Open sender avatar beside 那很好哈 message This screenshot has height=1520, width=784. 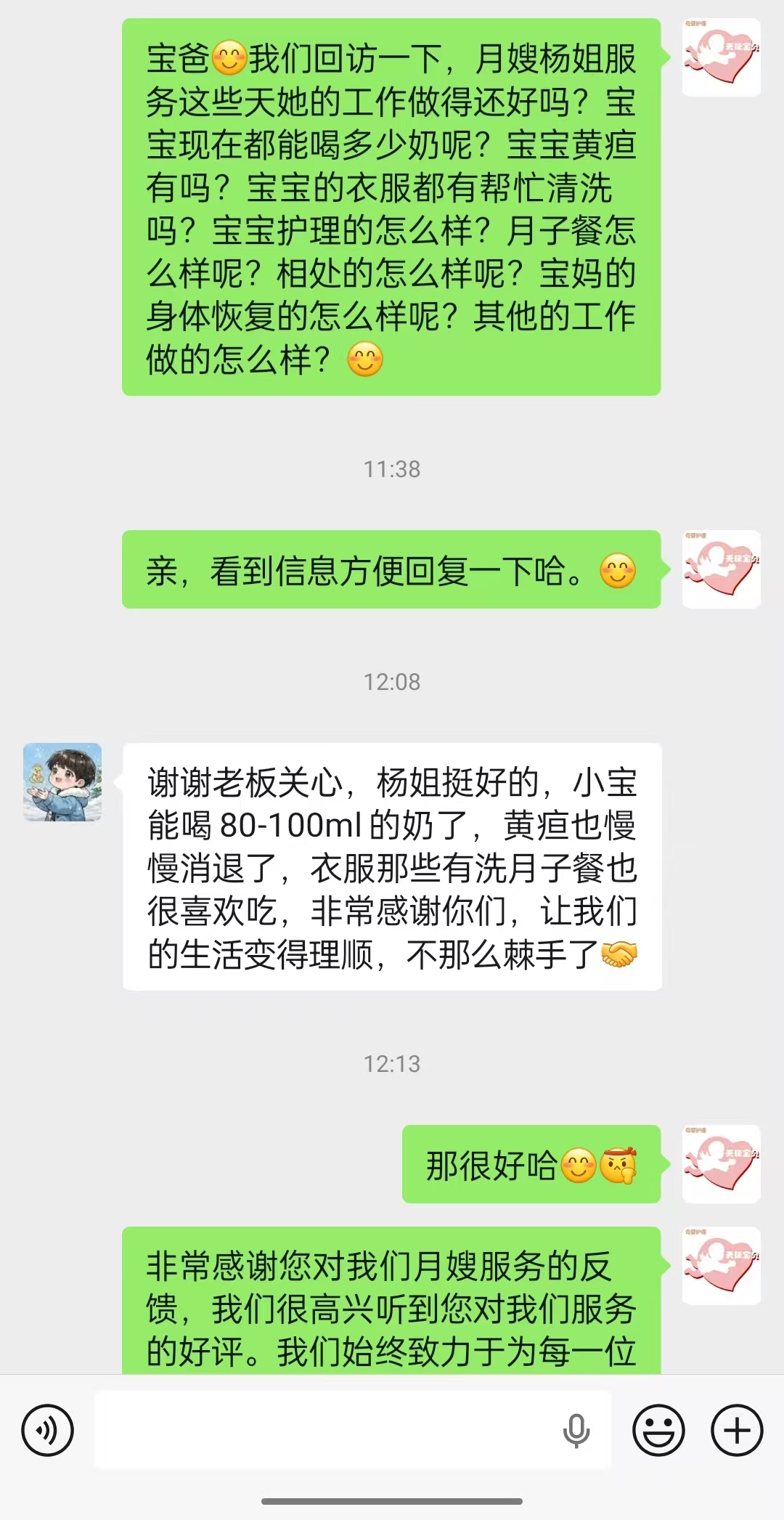click(x=721, y=1164)
